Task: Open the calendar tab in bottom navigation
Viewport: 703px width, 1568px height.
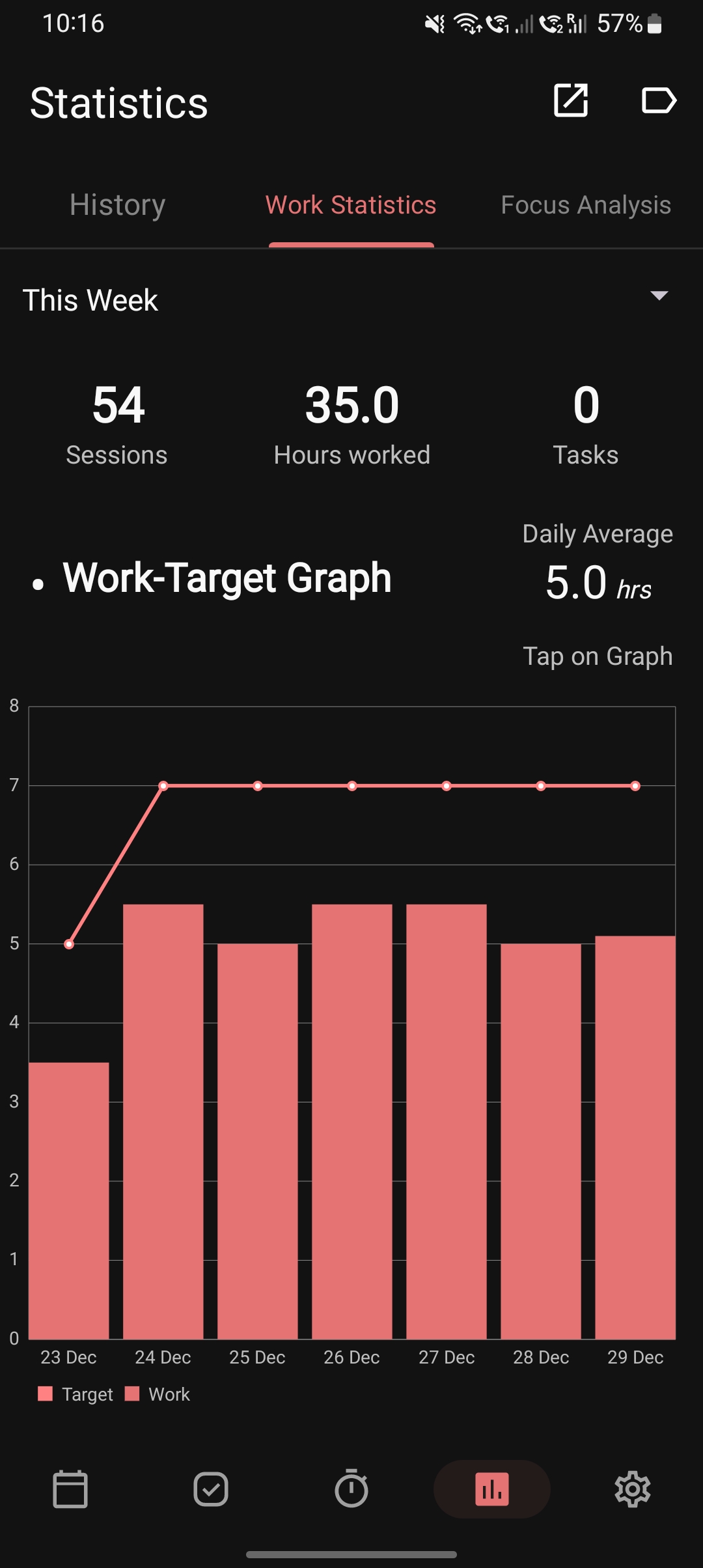Action: coord(70,1489)
